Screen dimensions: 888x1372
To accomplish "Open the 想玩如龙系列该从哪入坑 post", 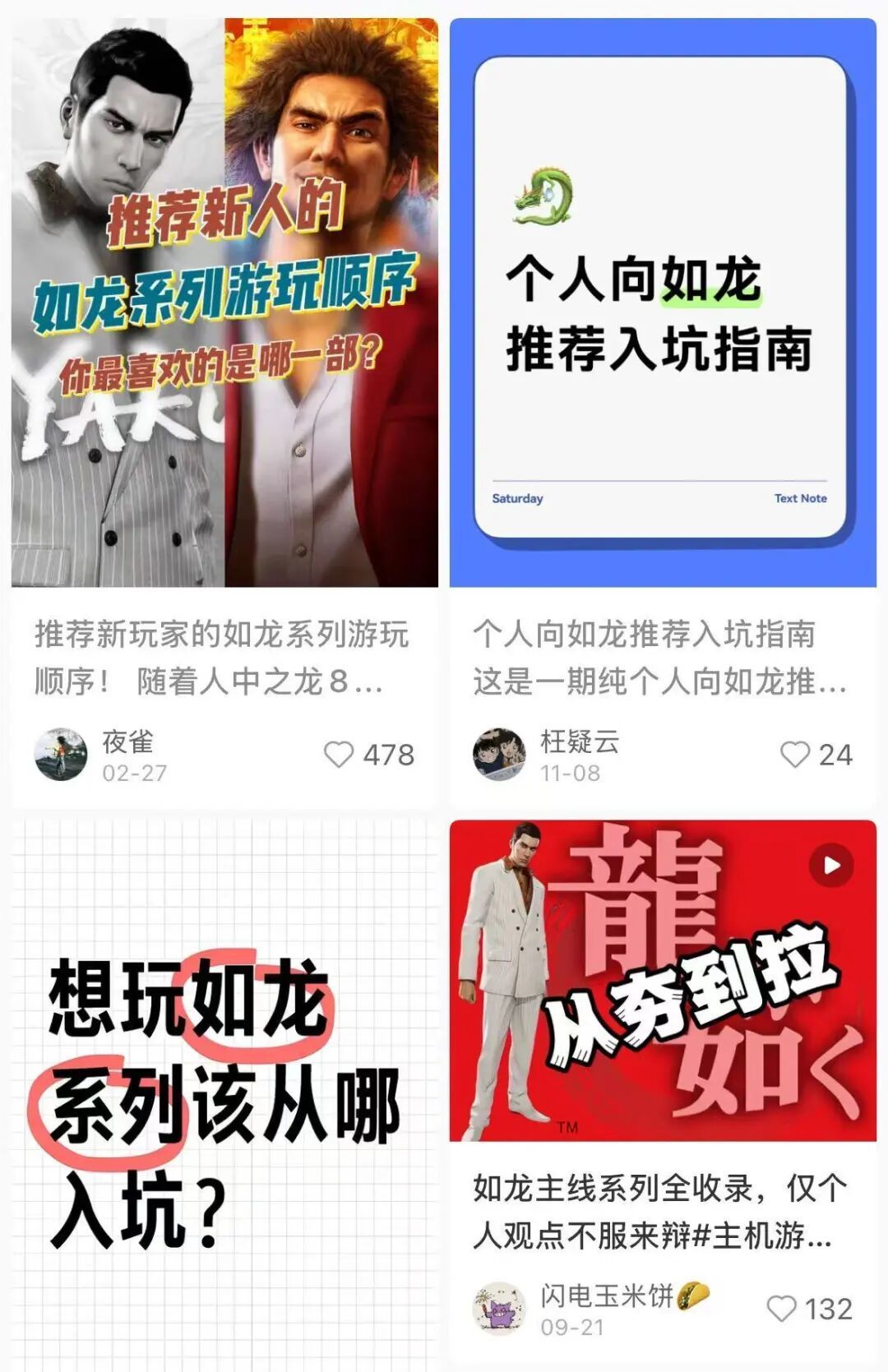I will pyautogui.click(x=224, y=1093).
